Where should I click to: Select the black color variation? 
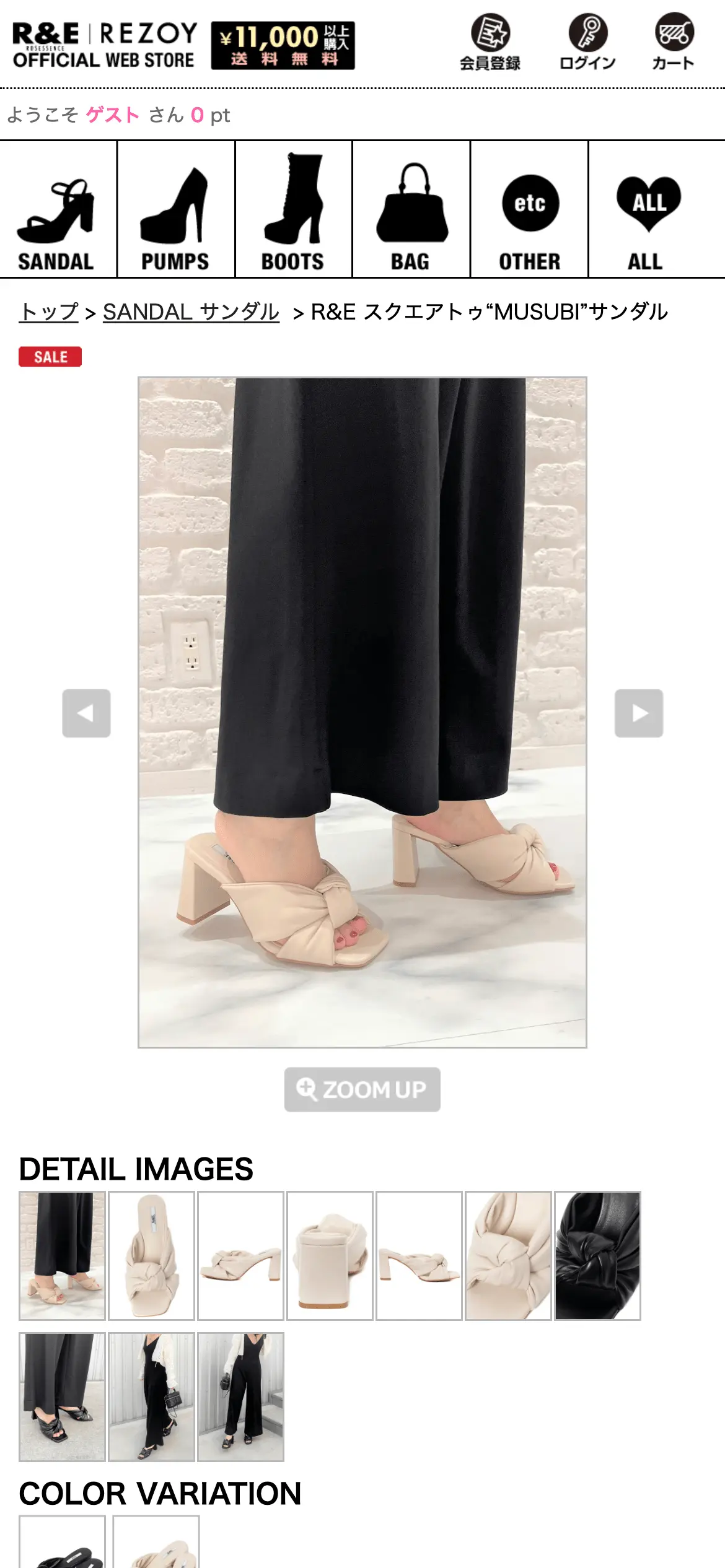click(x=62, y=1543)
